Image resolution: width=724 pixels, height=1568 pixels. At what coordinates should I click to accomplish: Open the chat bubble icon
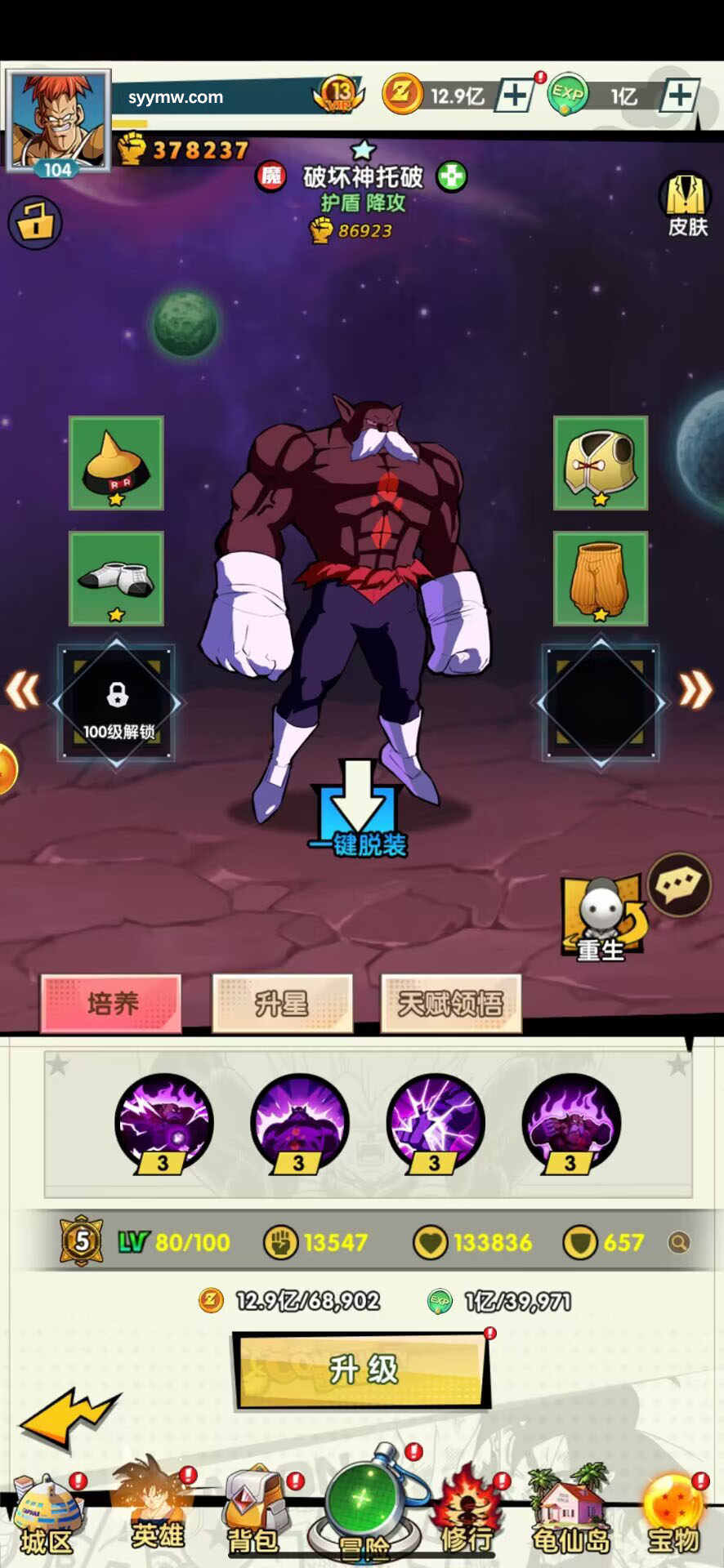(678, 885)
